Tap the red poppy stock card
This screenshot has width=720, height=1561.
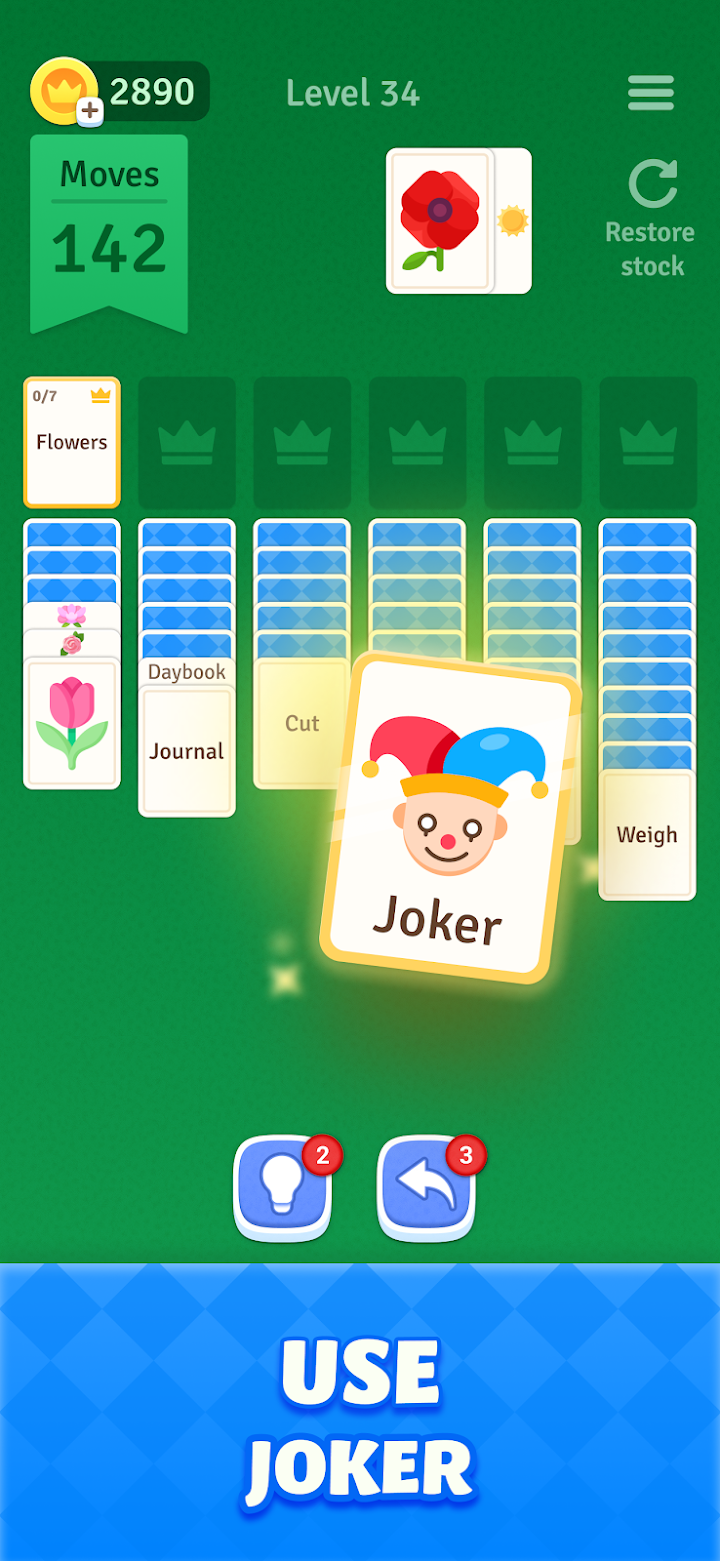(x=440, y=220)
